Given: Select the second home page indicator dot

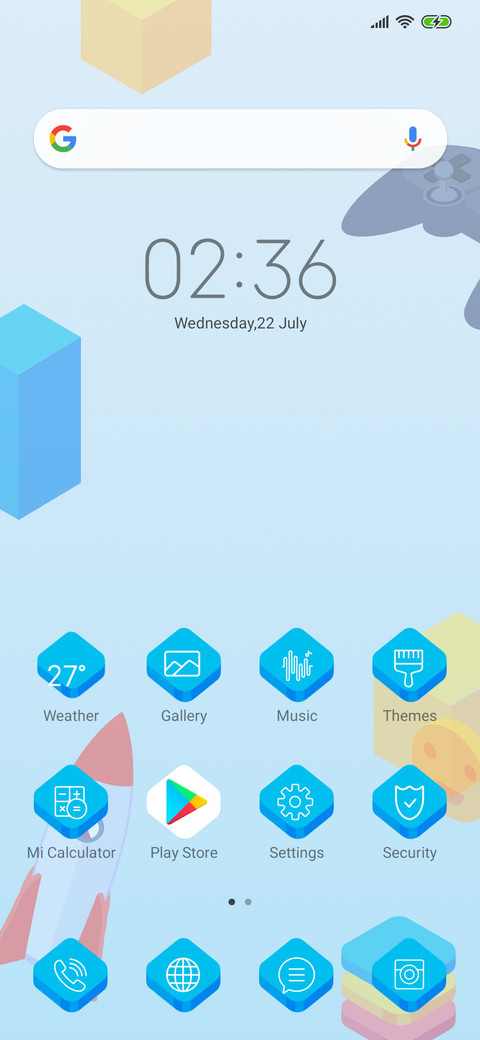Looking at the screenshot, I should (x=248, y=902).
